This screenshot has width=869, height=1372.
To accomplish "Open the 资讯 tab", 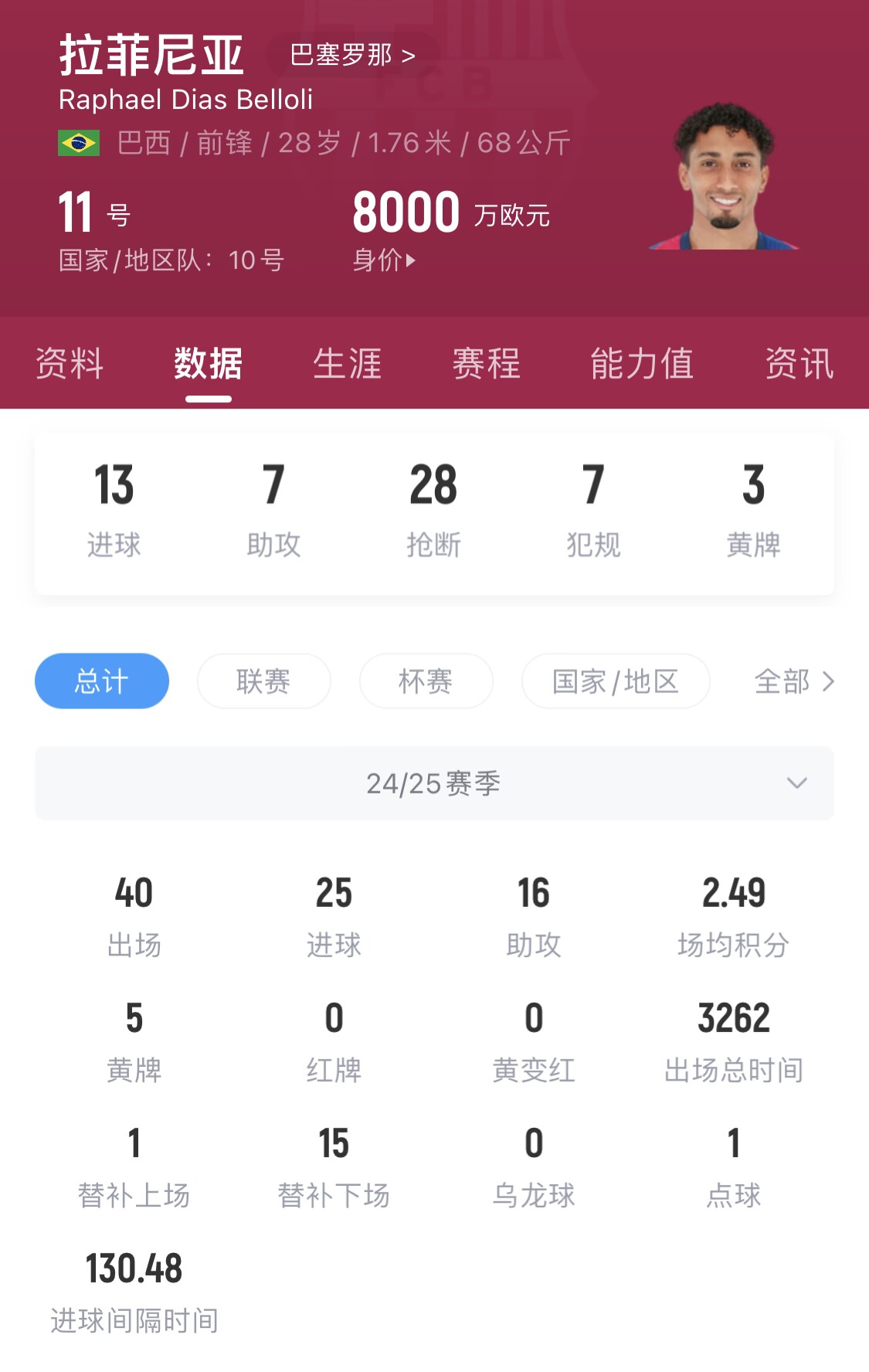I will (x=799, y=364).
